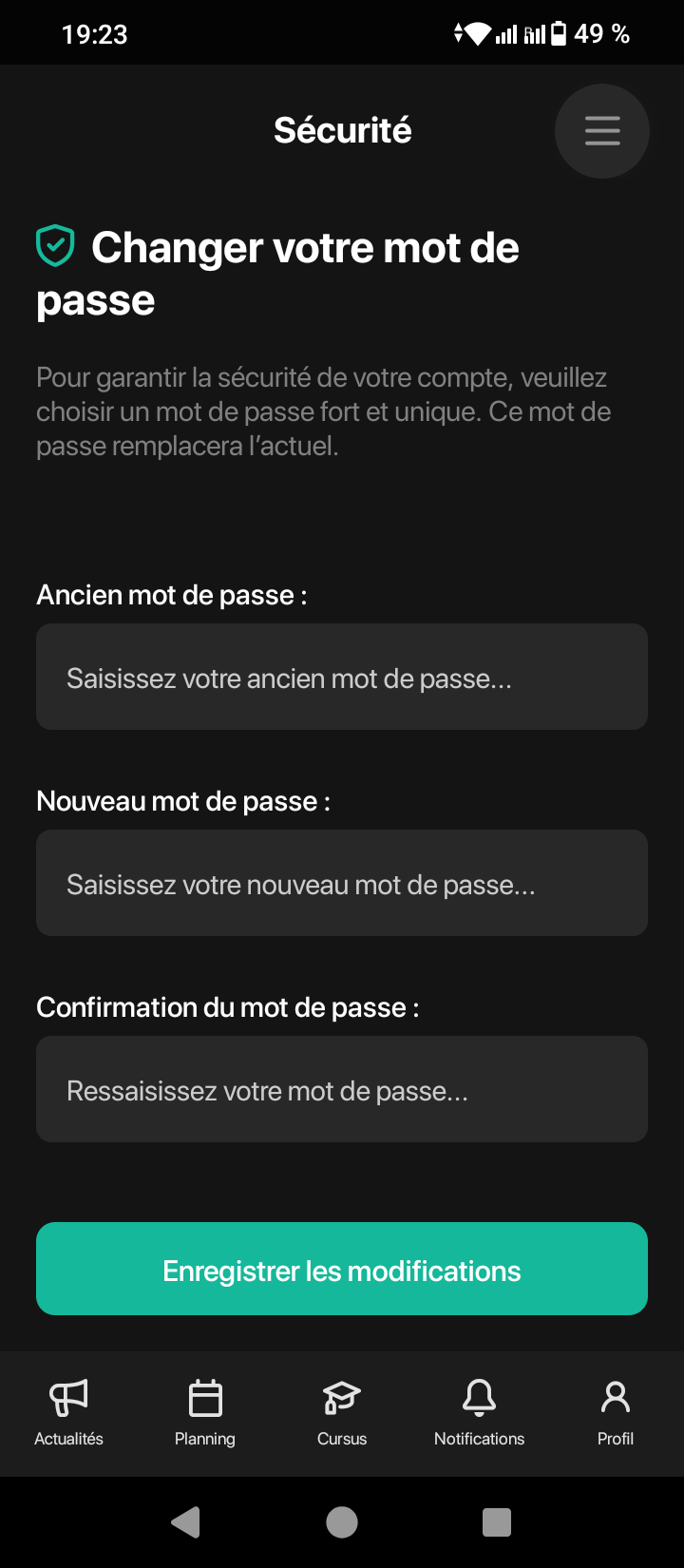Go to the Planning tab
This screenshot has width=684, height=1568.
[205, 1412]
